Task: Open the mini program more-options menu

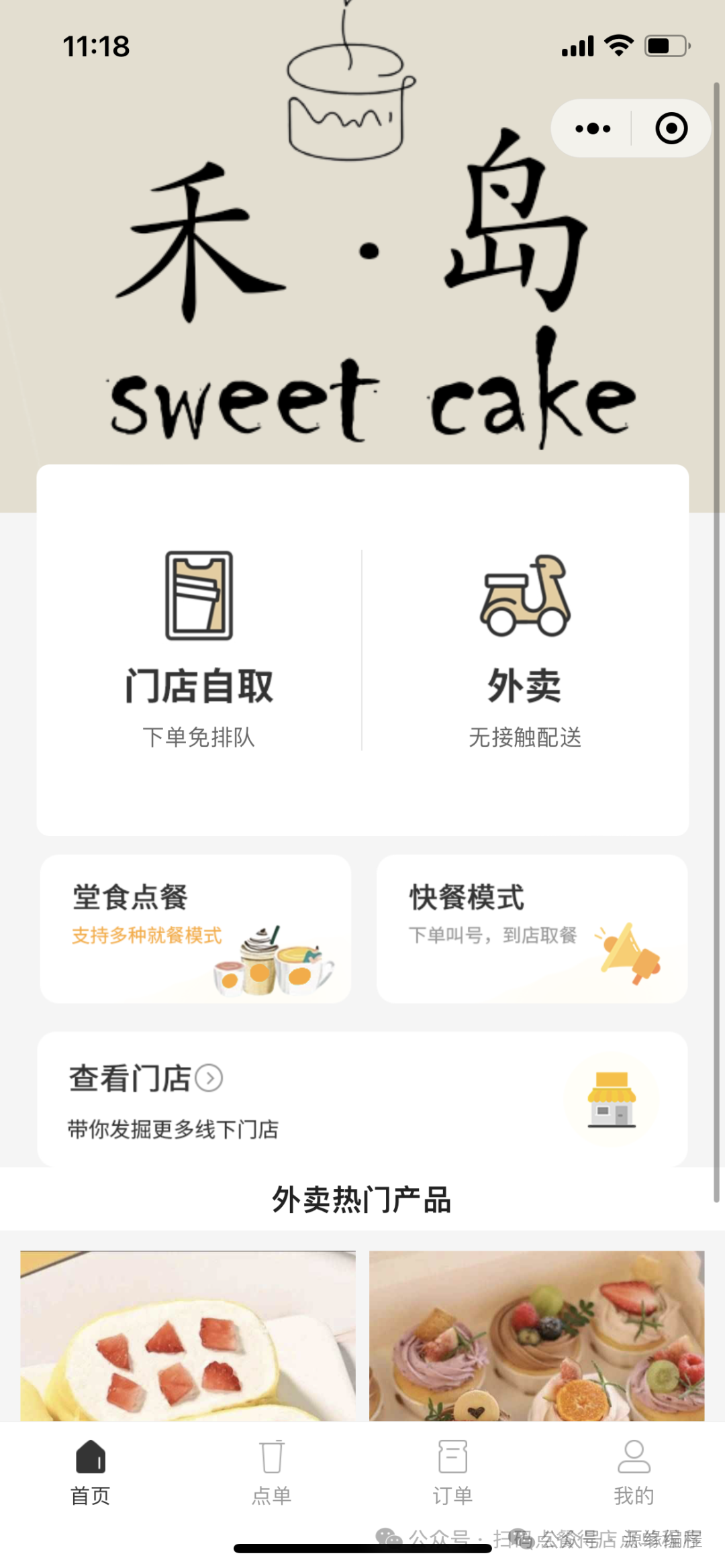Action: [593, 128]
